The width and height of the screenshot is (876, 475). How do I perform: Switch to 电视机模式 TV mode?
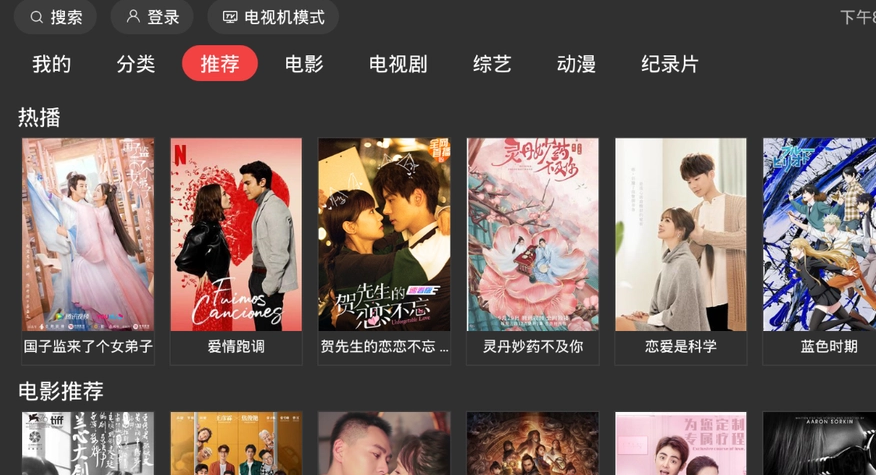click(273, 17)
